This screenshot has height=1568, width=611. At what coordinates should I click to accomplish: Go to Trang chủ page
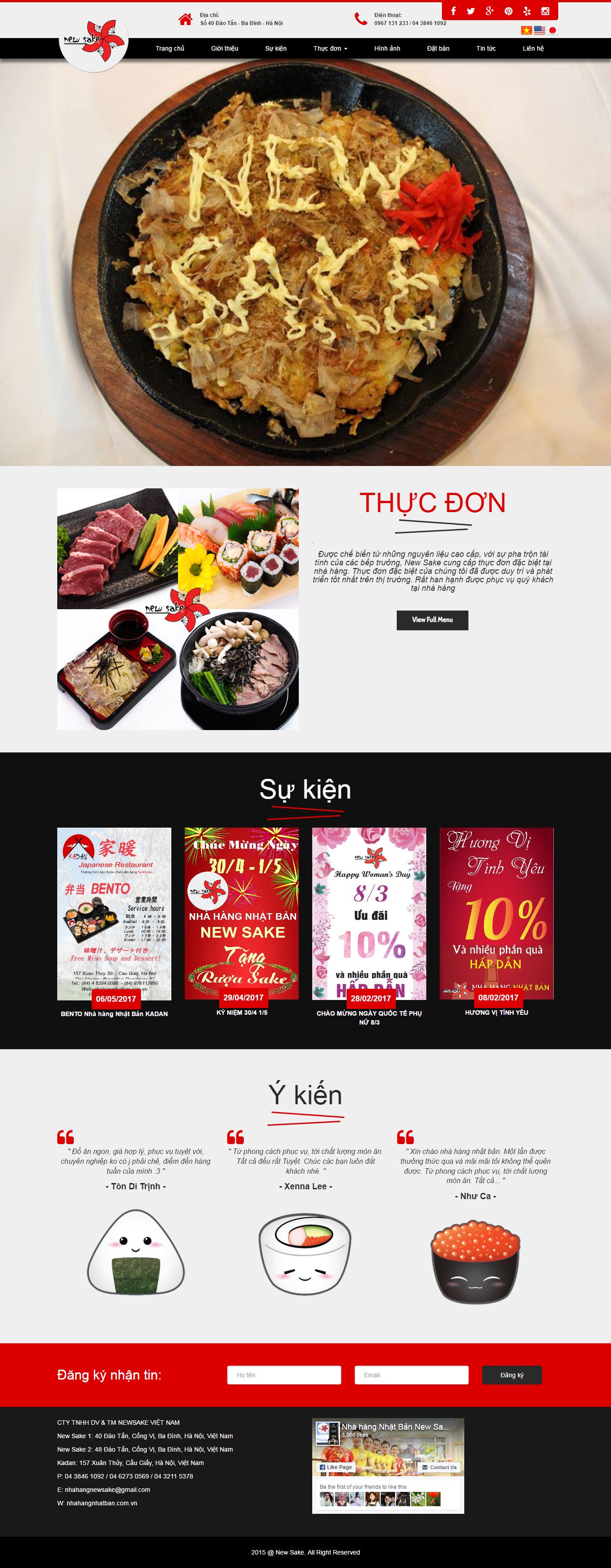pos(170,49)
